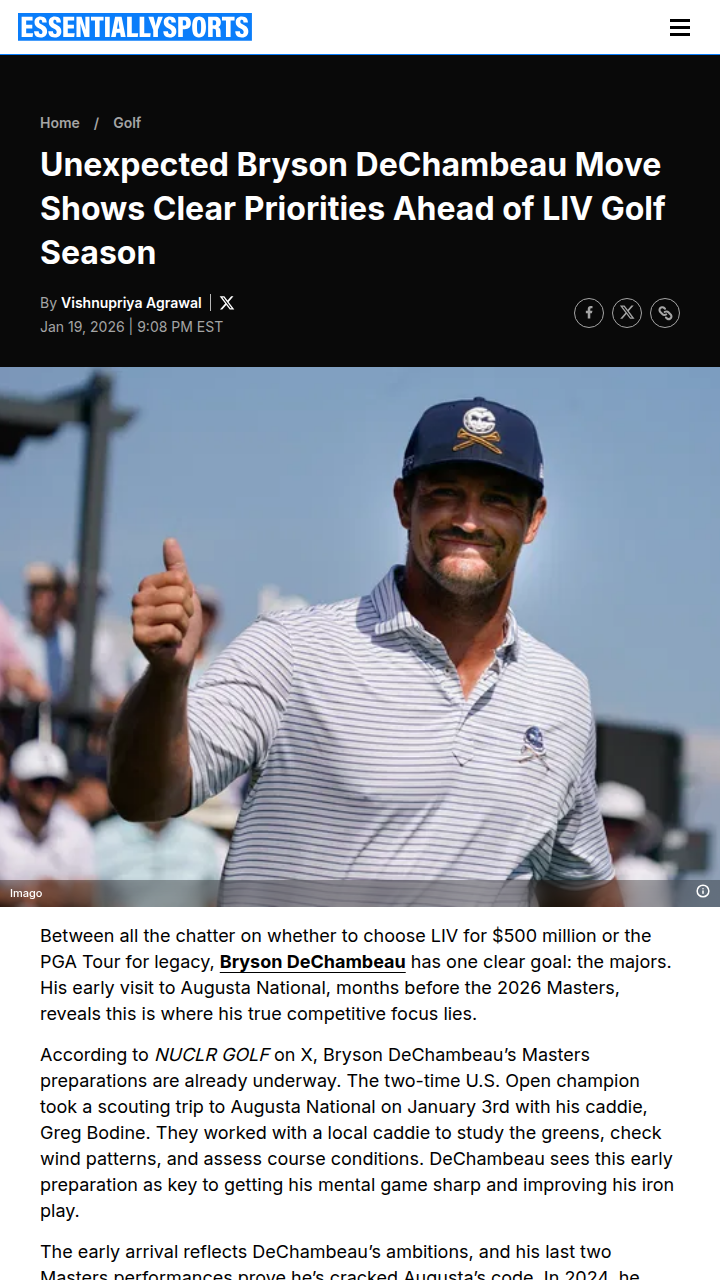The width and height of the screenshot is (720, 1280).
Task: Copy the article link
Action: 665,313
